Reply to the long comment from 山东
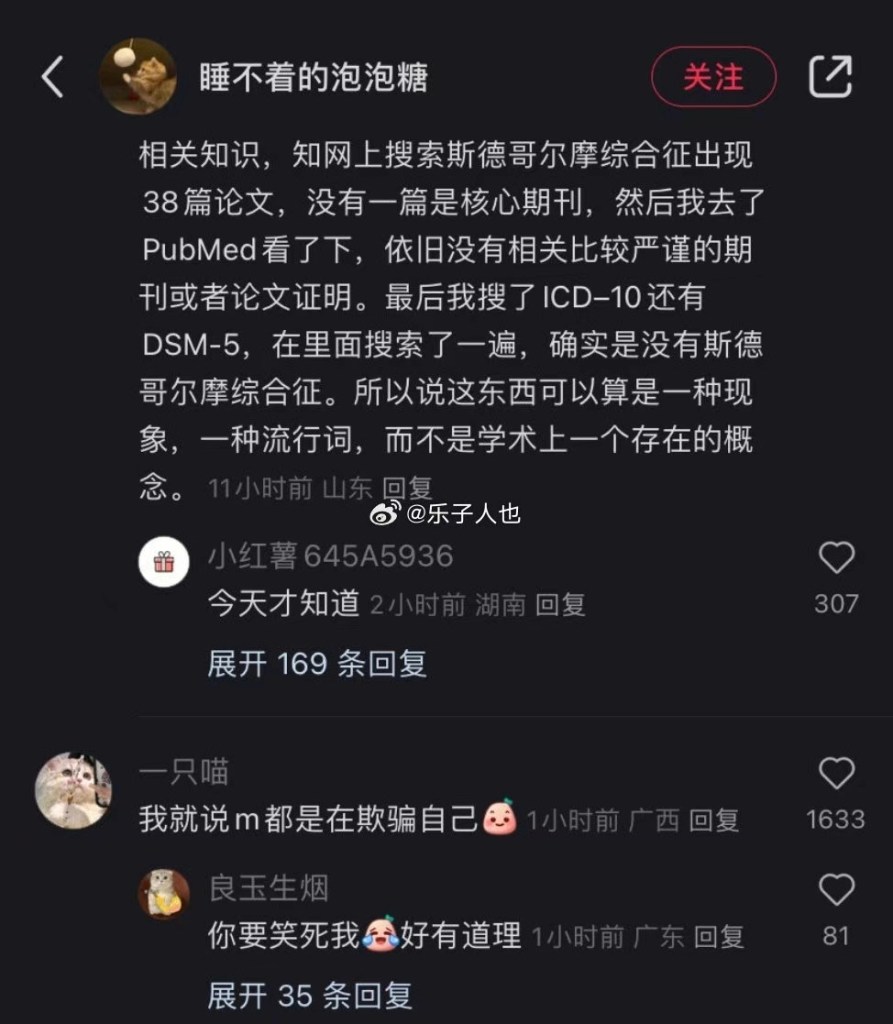This screenshot has width=893, height=1024. [x=407, y=488]
